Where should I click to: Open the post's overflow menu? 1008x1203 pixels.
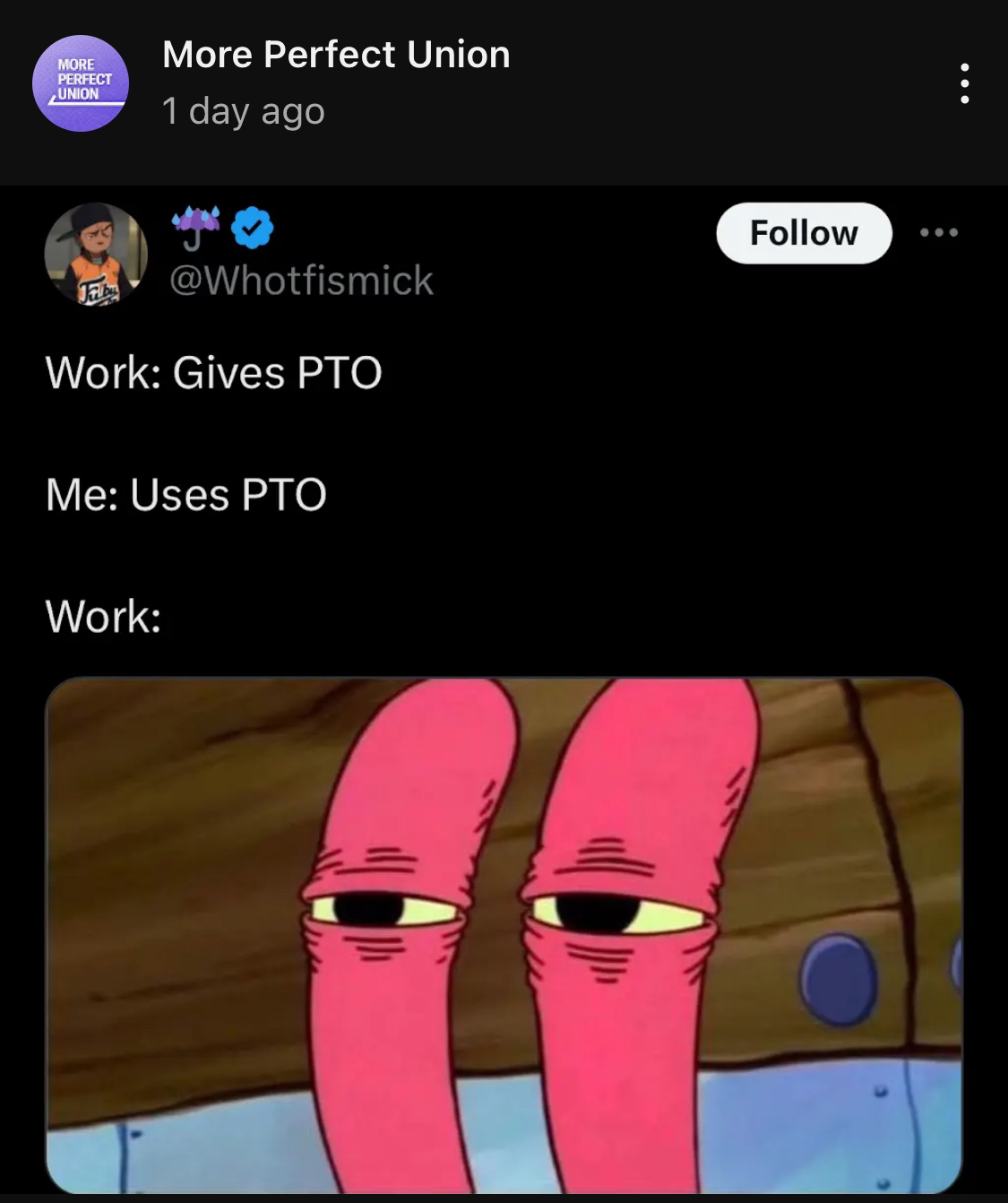click(964, 83)
